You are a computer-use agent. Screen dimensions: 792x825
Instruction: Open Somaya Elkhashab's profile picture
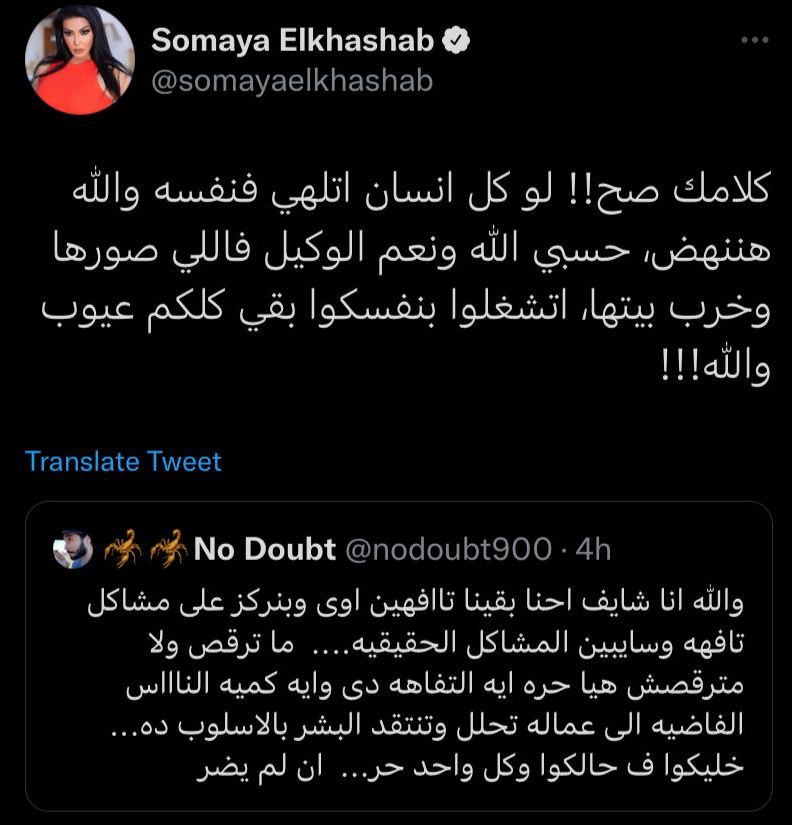tap(79, 60)
